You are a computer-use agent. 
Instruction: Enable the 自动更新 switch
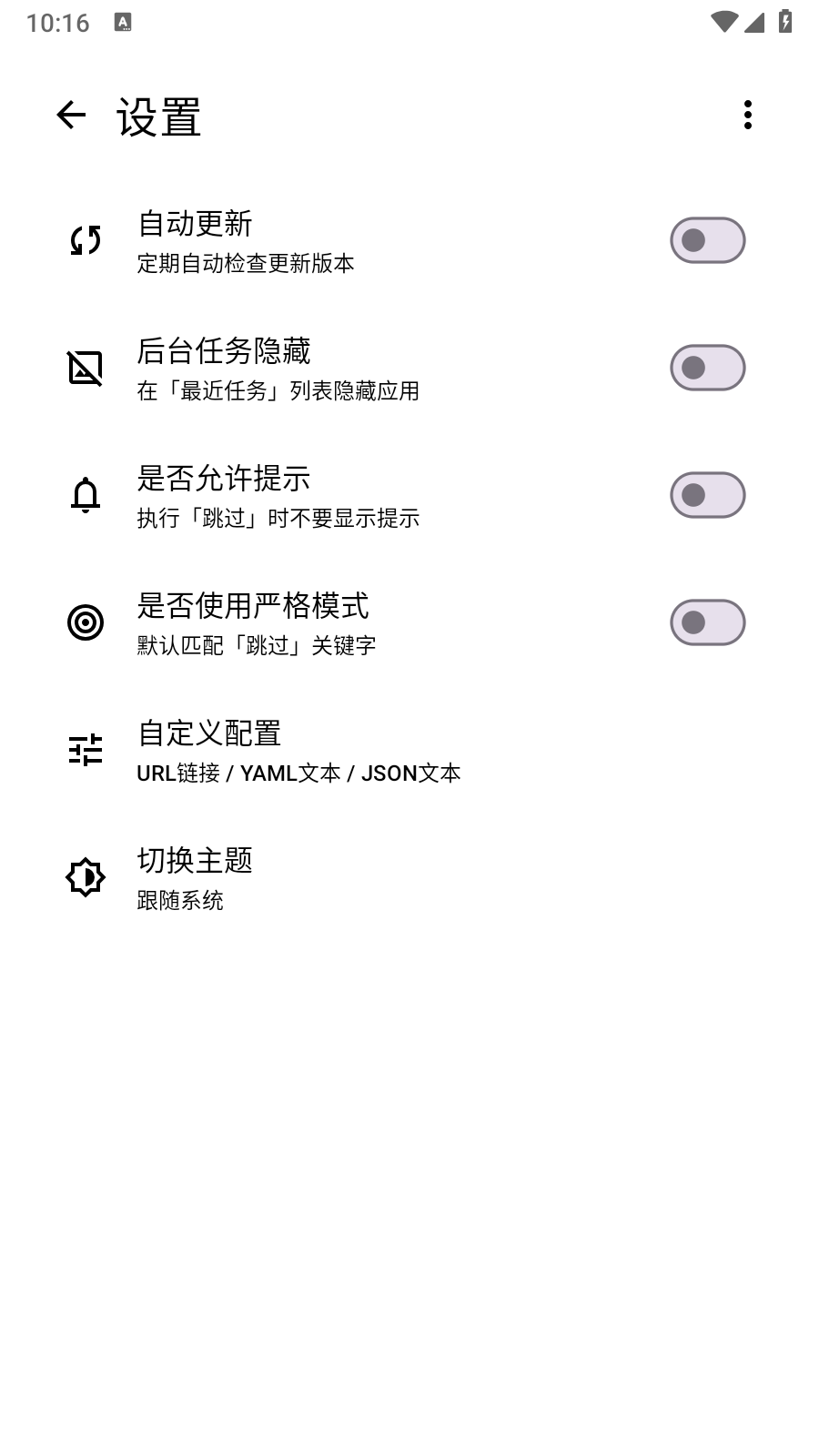click(x=707, y=240)
